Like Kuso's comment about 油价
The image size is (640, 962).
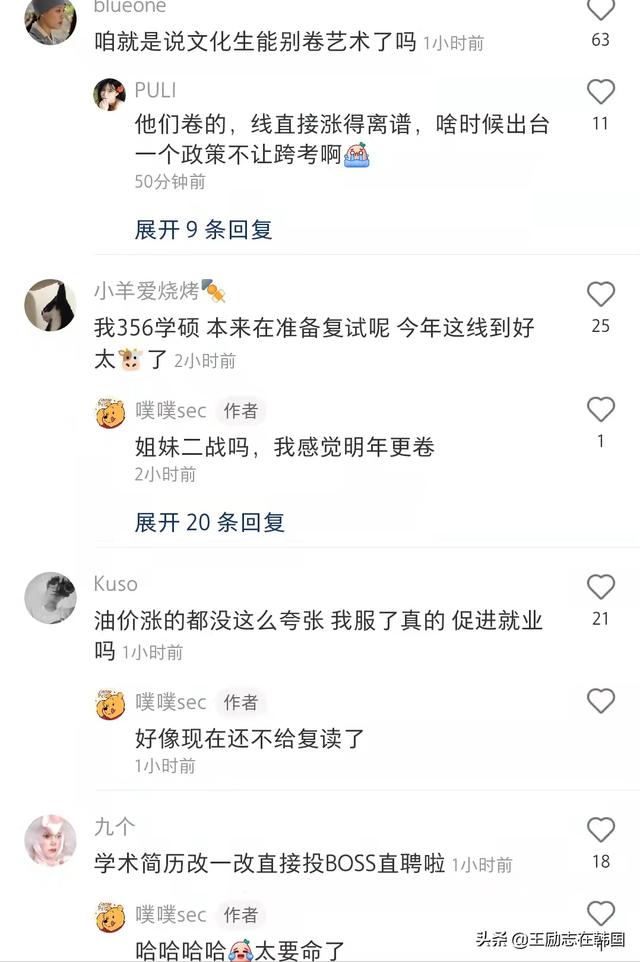click(x=600, y=587)
